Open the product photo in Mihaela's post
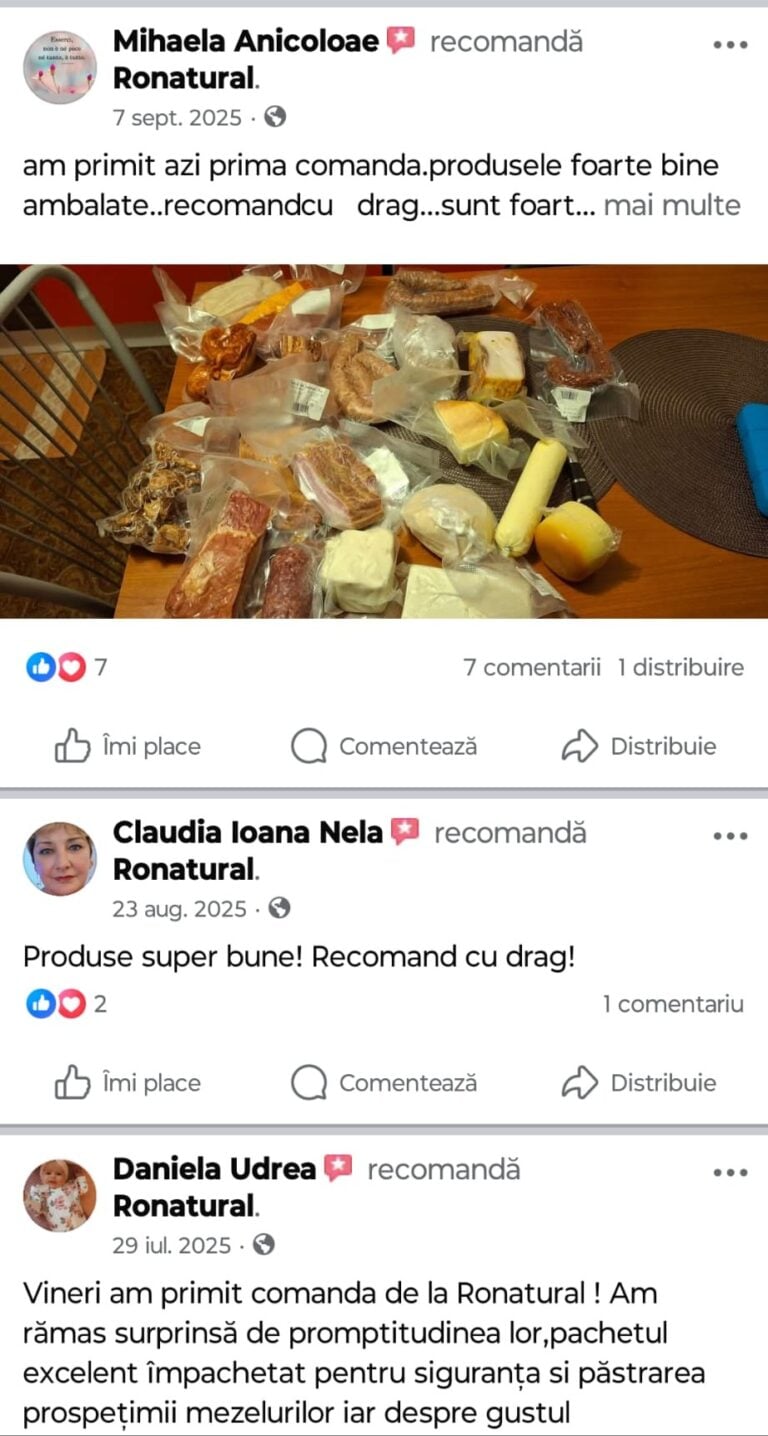The height and width of the screenshot is (1436, 768). (x=384, y=441)
